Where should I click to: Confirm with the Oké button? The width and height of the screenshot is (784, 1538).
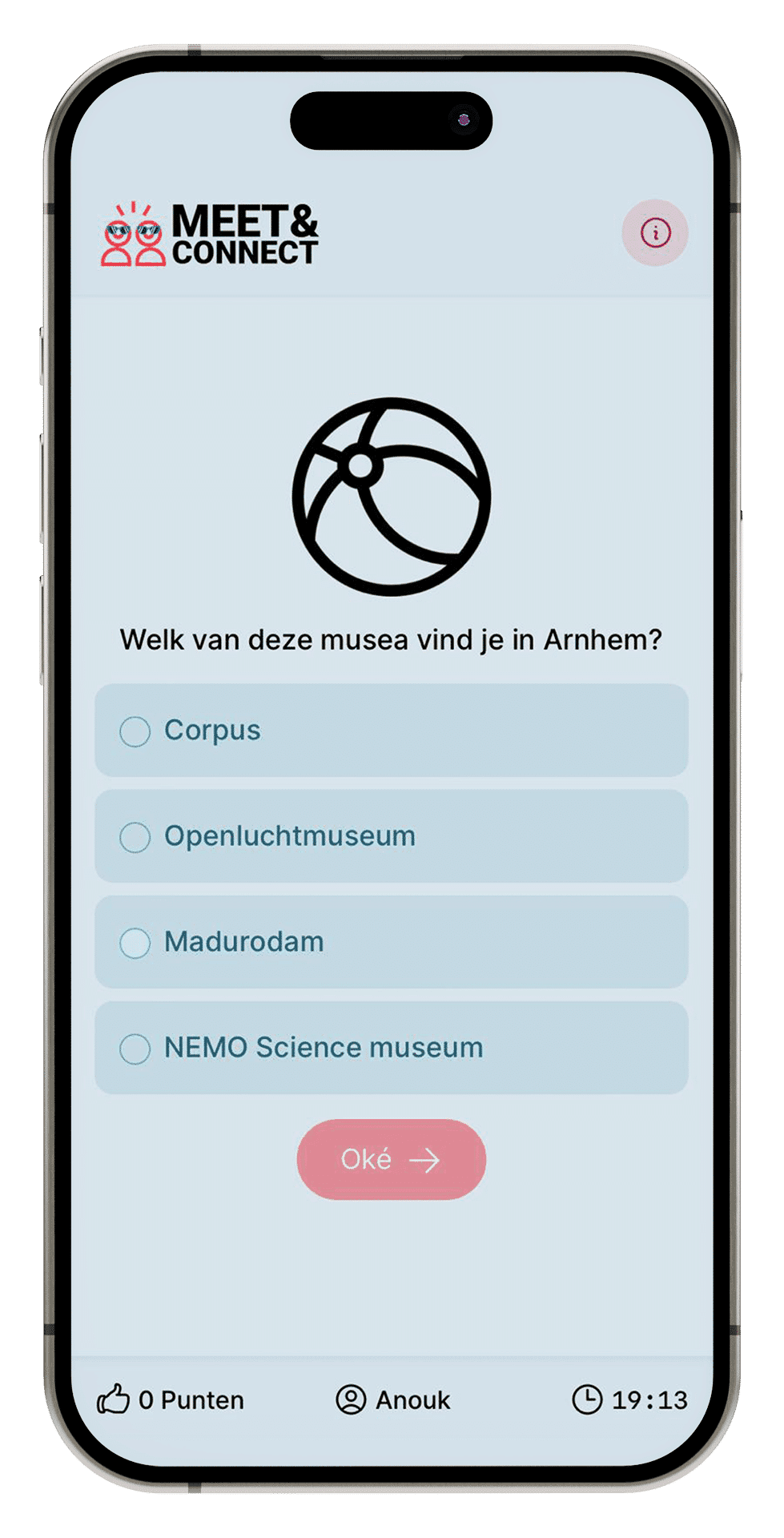point(392,1159)
